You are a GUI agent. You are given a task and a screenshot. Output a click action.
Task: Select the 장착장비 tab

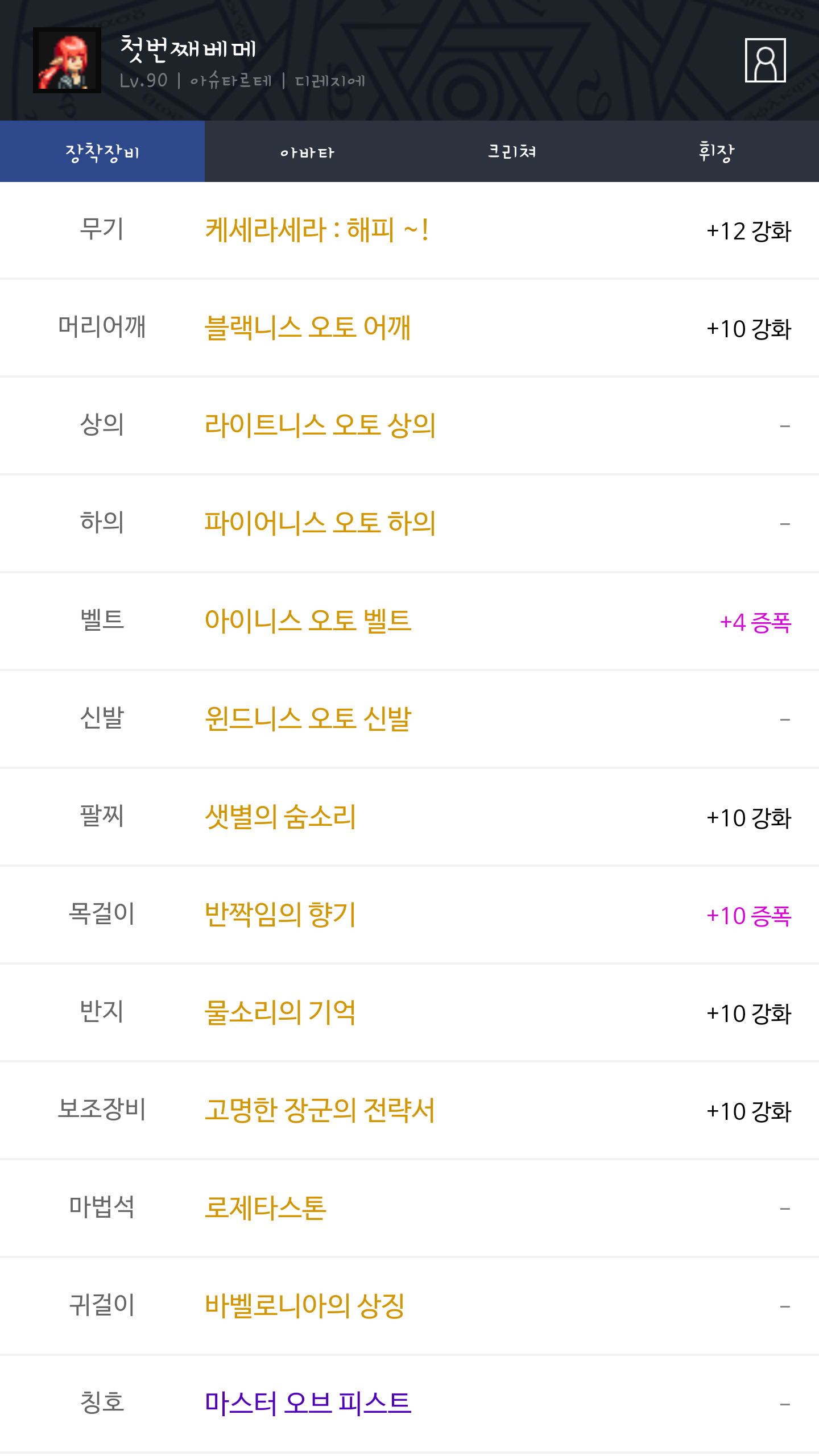click(x=102, y=152)
